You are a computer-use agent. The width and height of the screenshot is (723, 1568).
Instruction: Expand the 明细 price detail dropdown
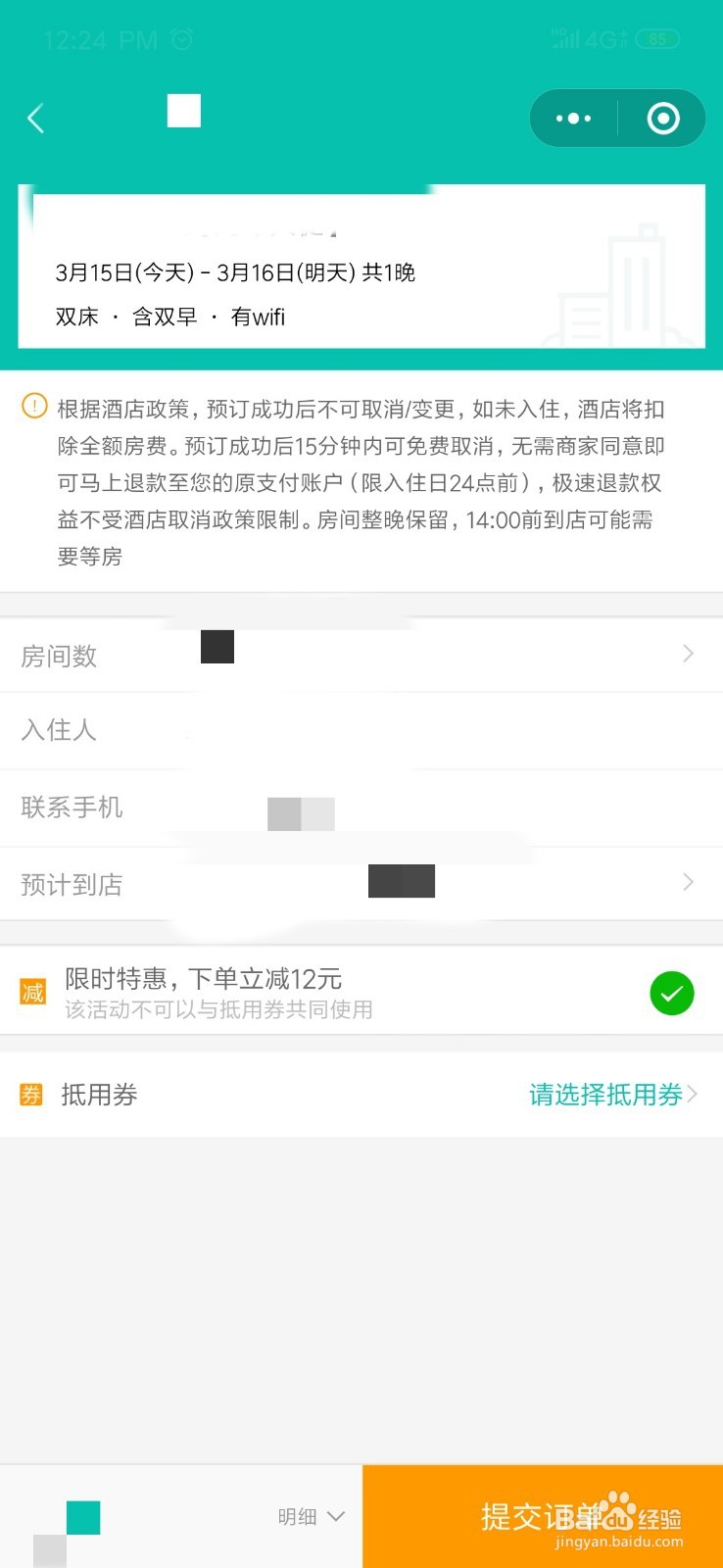(310, 1516)
